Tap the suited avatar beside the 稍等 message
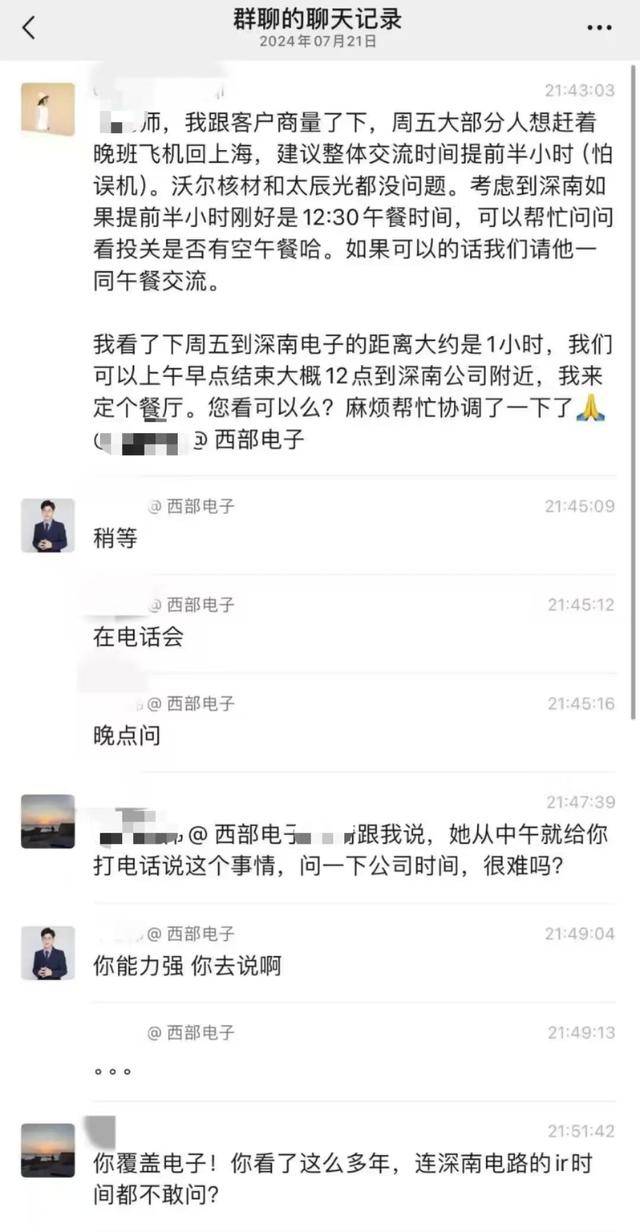 coord(48,525)
